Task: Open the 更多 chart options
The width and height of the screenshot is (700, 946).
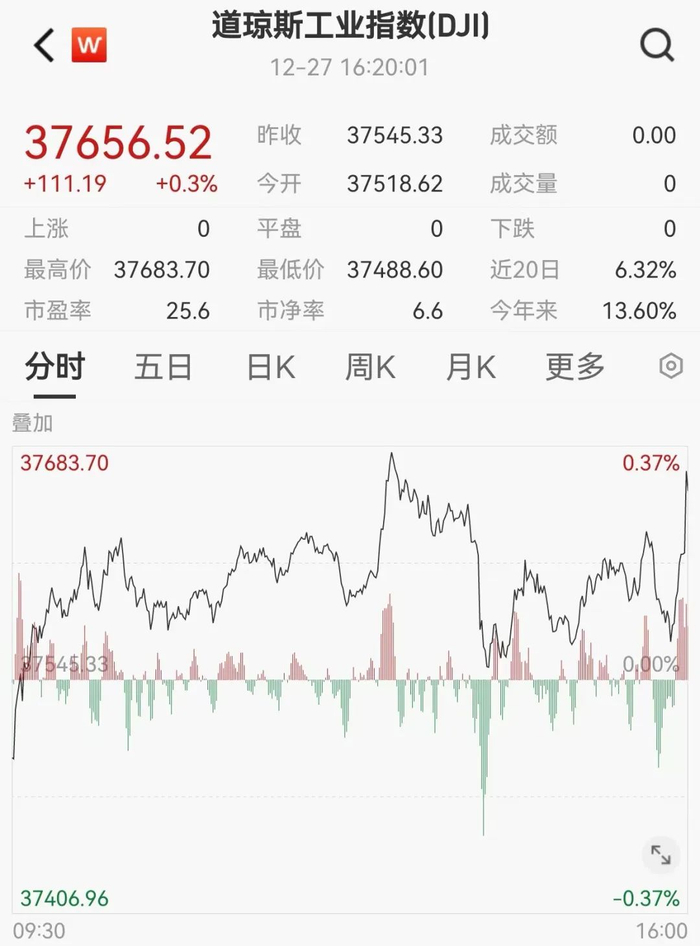Action: pyautogui.click(x=575, y=367)
